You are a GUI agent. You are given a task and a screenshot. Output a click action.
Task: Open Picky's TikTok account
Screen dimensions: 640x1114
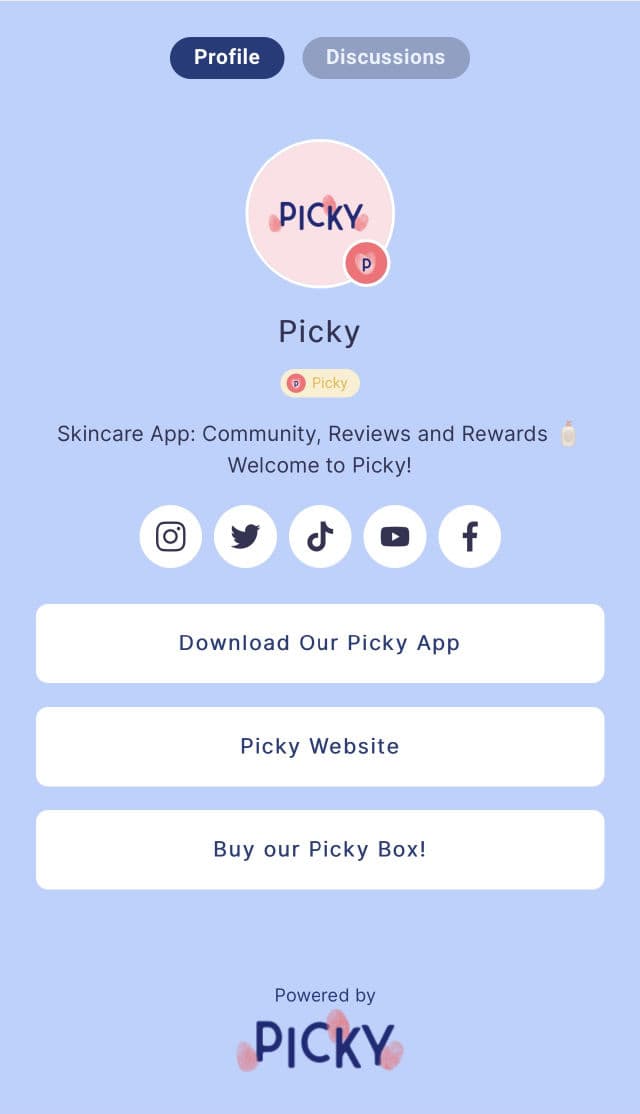tap(320, 537)
